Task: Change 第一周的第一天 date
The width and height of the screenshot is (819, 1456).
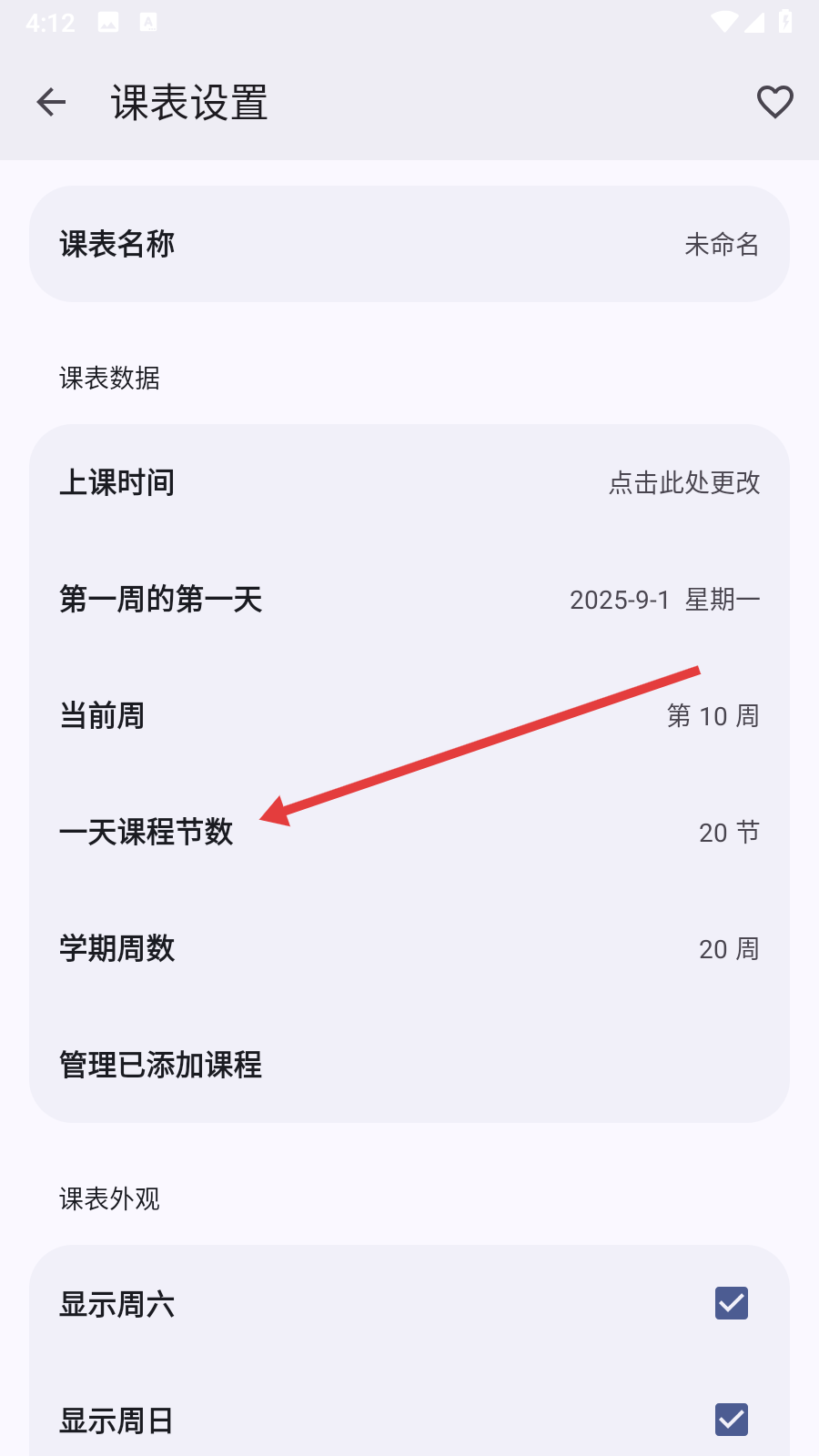Action: pos(409,599)
